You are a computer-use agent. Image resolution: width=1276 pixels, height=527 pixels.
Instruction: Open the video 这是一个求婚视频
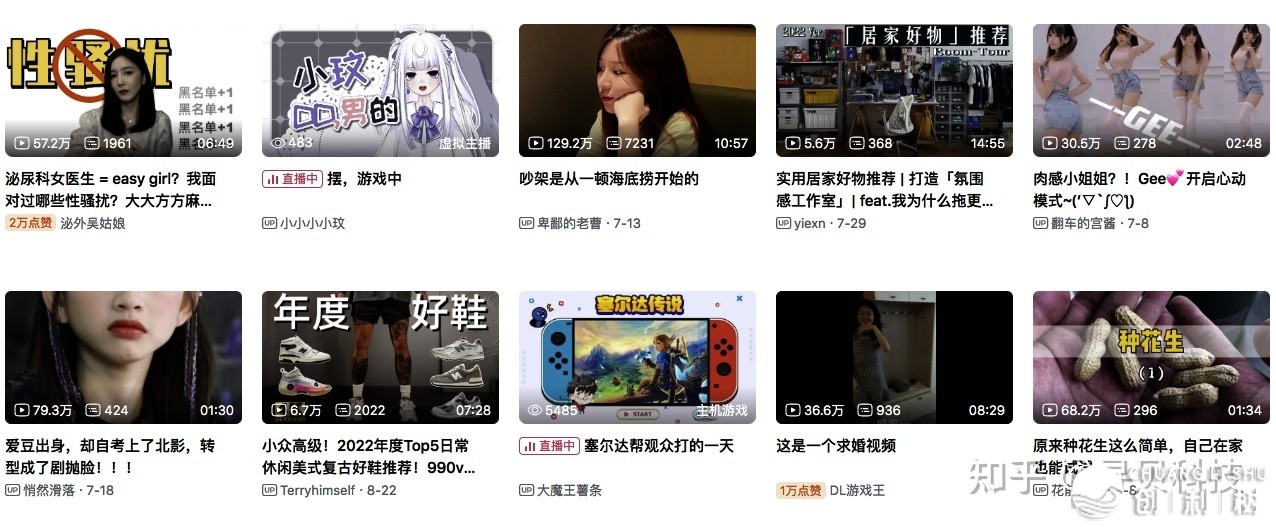click(894, 357)
